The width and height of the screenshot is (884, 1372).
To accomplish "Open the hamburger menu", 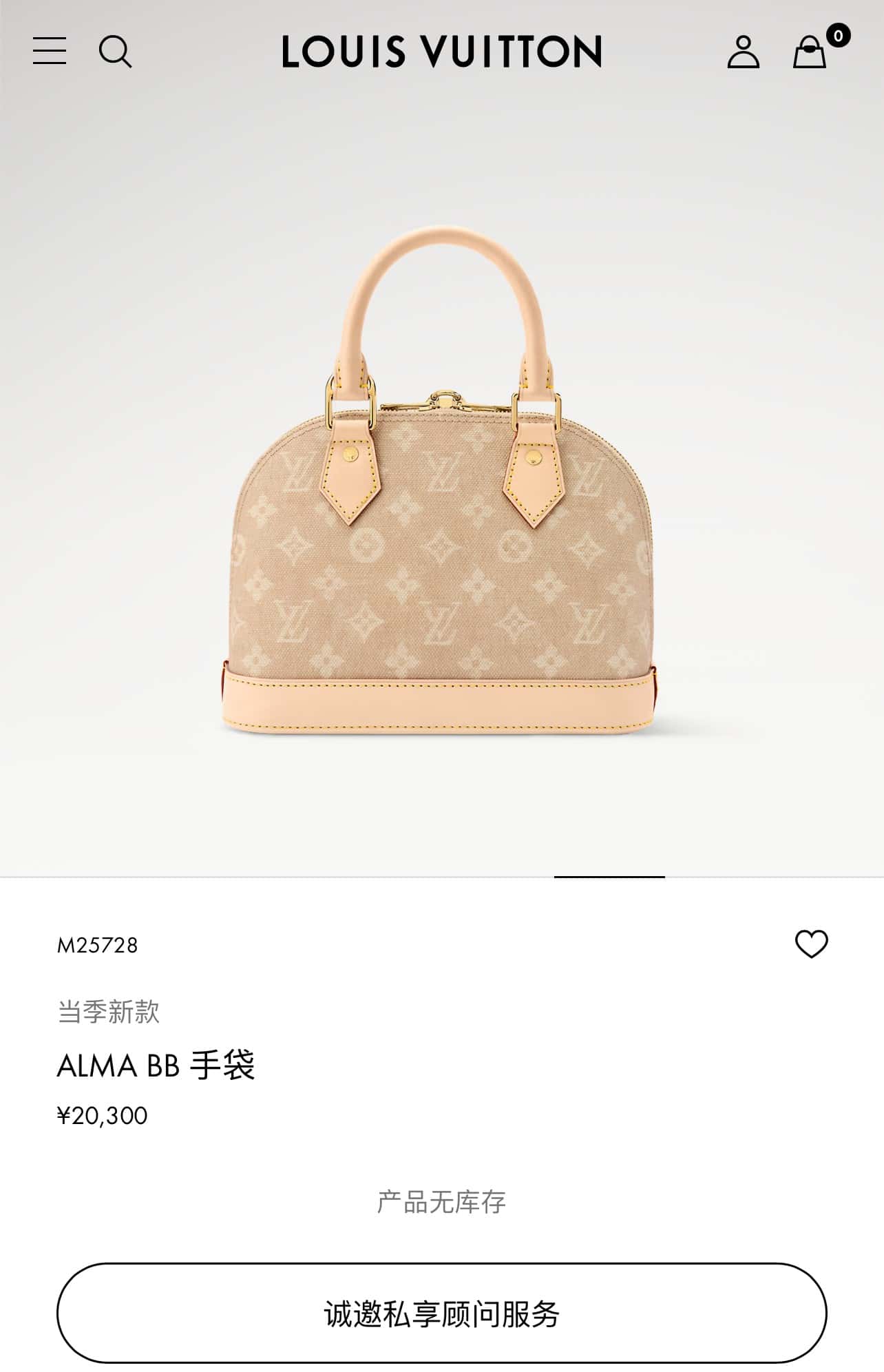I will point(50,52).
